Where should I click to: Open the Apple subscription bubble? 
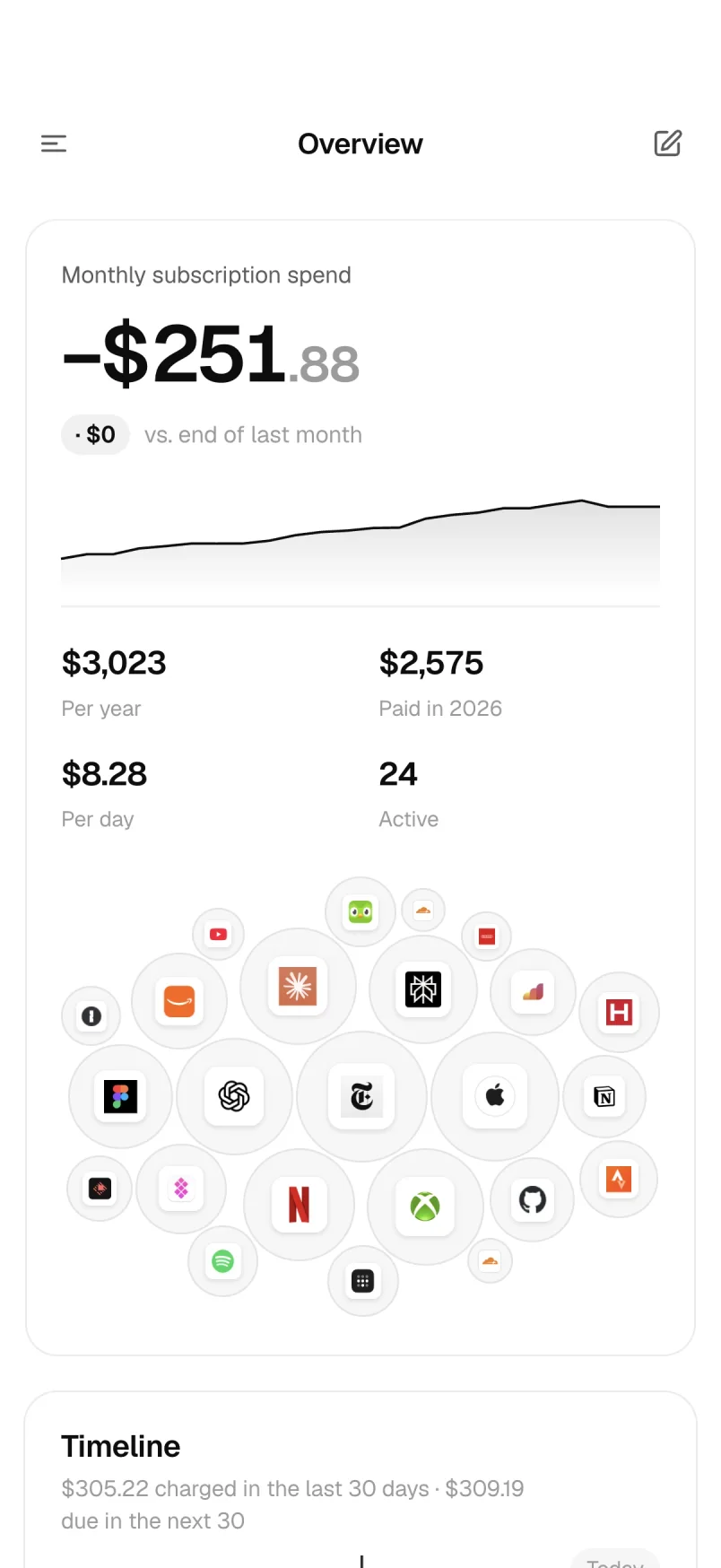pos(495,1096)
